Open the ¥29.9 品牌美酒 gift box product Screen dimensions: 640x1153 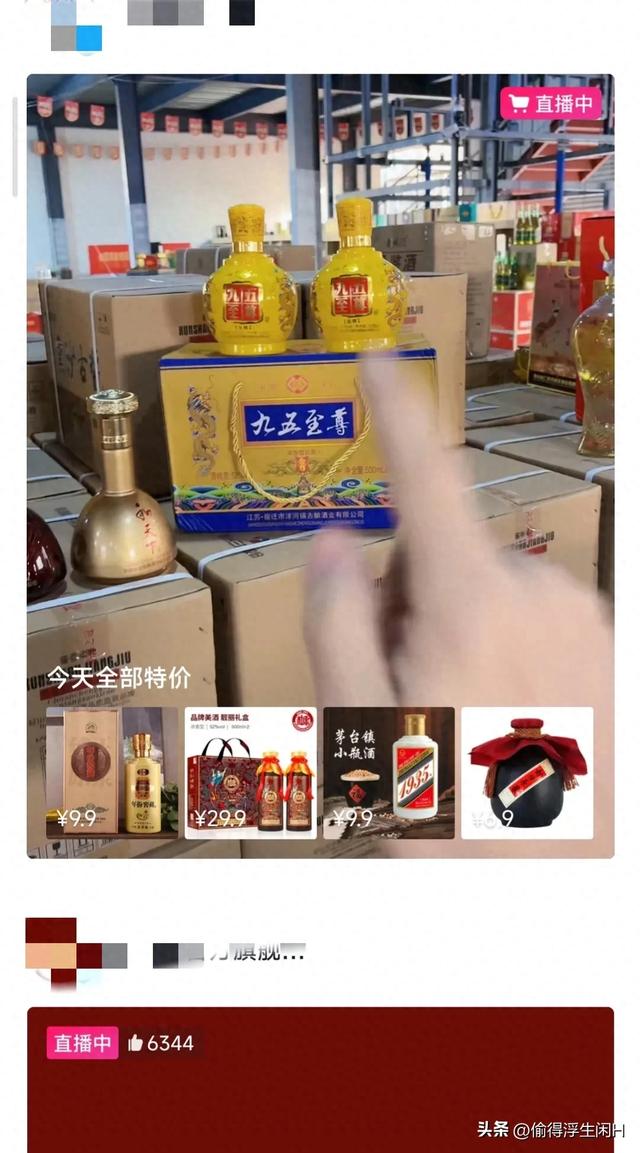click(250, 773)
